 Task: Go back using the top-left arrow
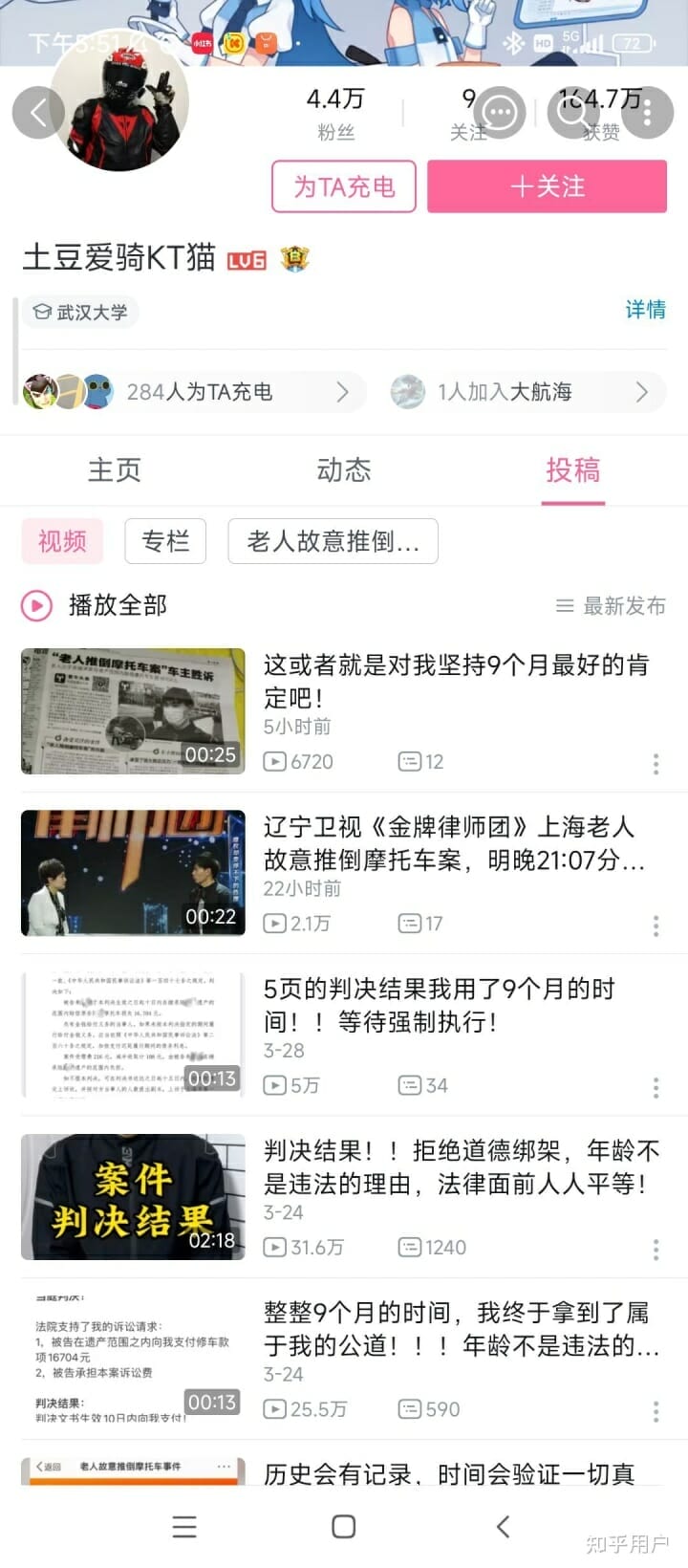(x=38, y=113)
